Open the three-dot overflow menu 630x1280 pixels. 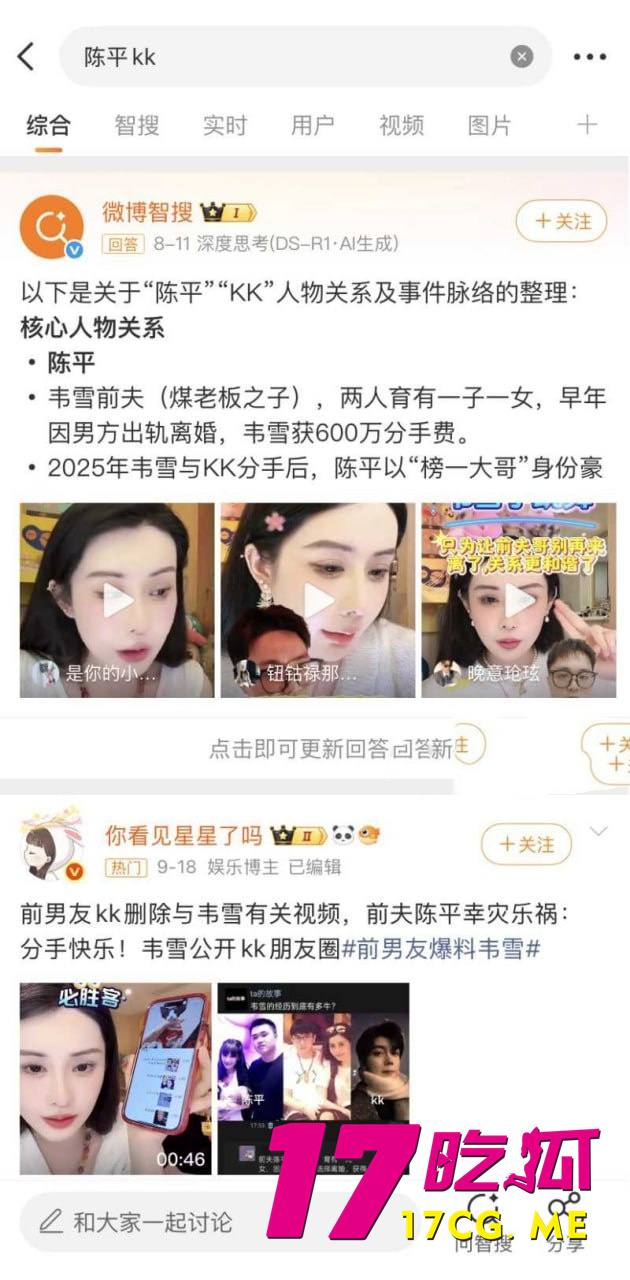pyautogui.click(x=590, y=57)
